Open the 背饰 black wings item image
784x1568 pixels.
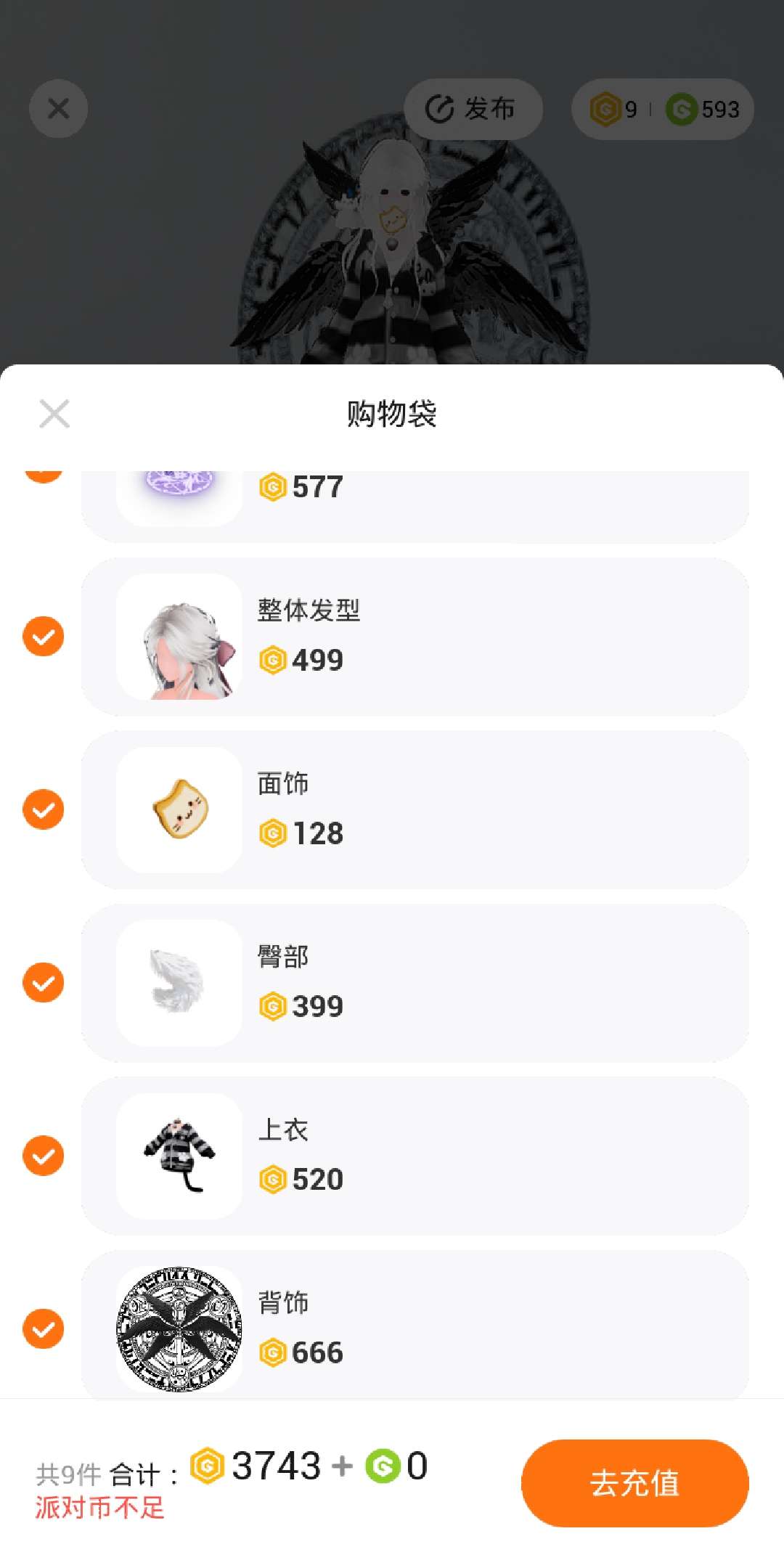(179, 1329)
